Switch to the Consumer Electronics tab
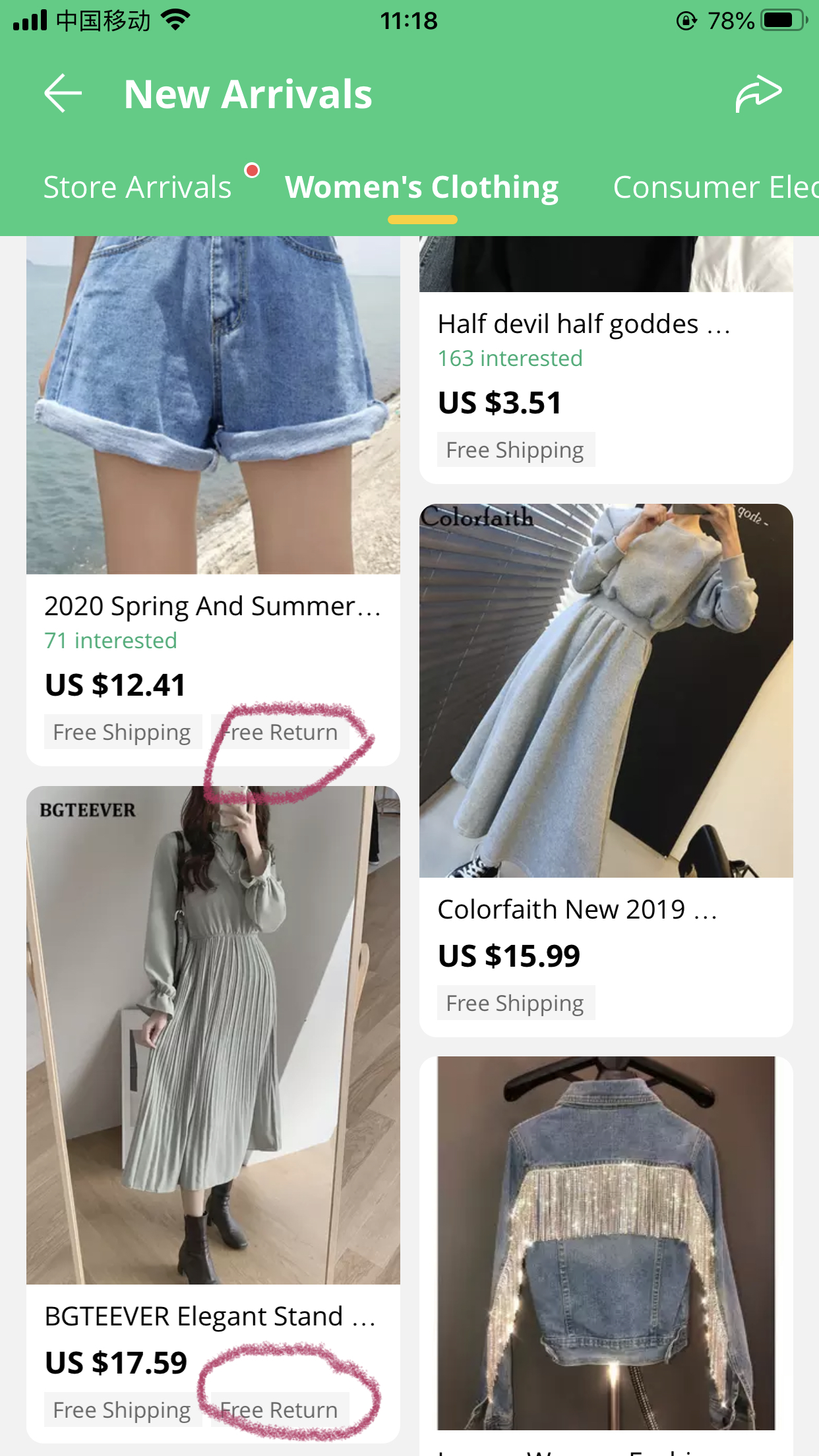 pyautogui.click(x=715, y=187)
